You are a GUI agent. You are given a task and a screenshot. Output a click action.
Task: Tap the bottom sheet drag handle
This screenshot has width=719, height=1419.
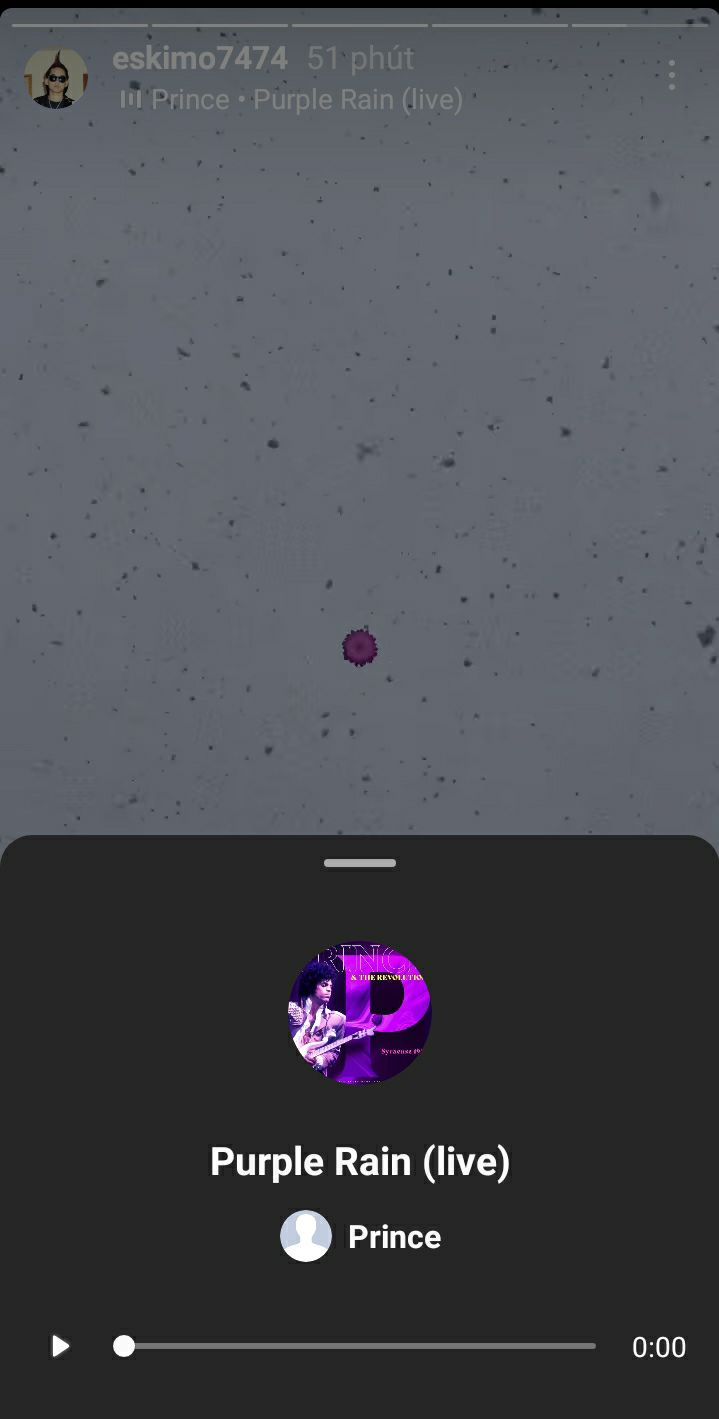[x=360, y=863]
